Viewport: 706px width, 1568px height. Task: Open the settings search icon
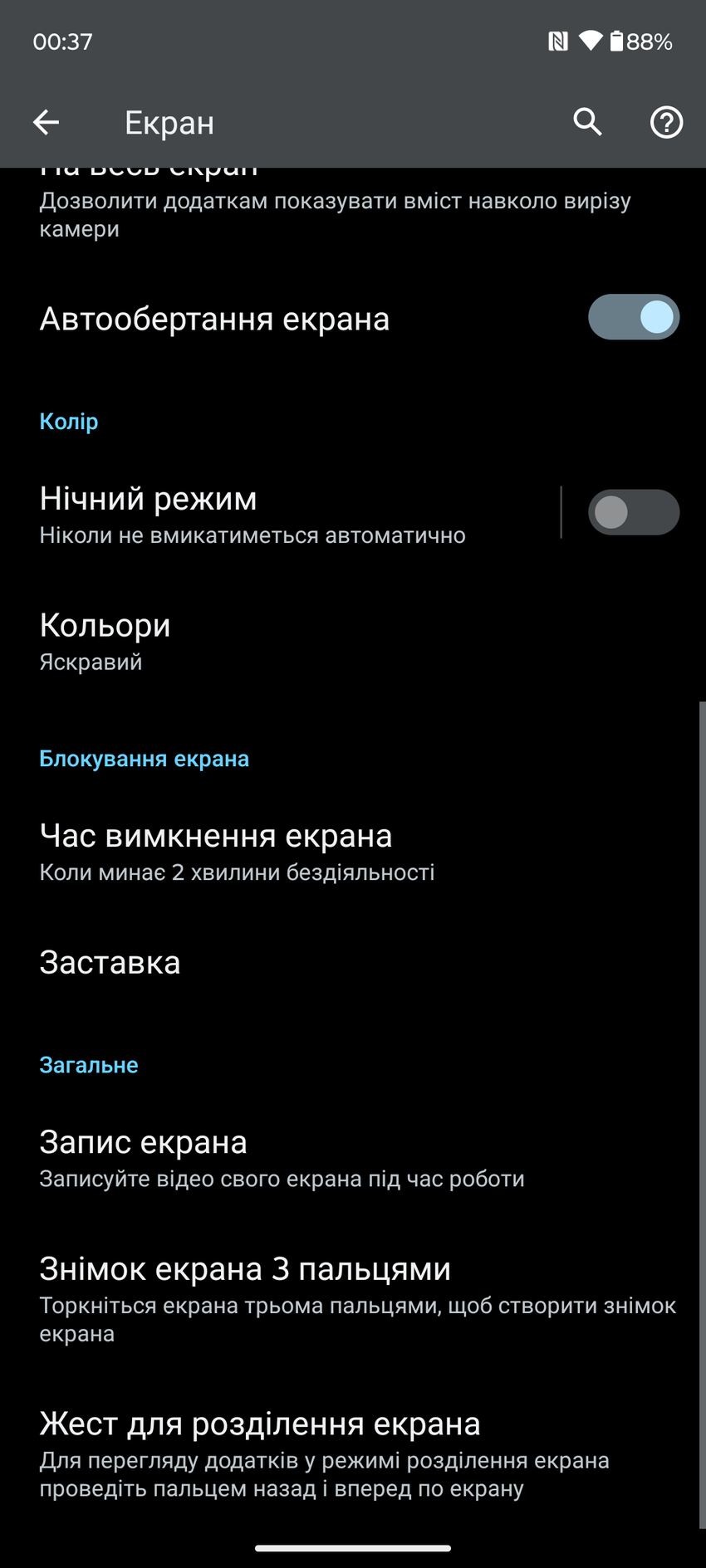tap(587, 123)
